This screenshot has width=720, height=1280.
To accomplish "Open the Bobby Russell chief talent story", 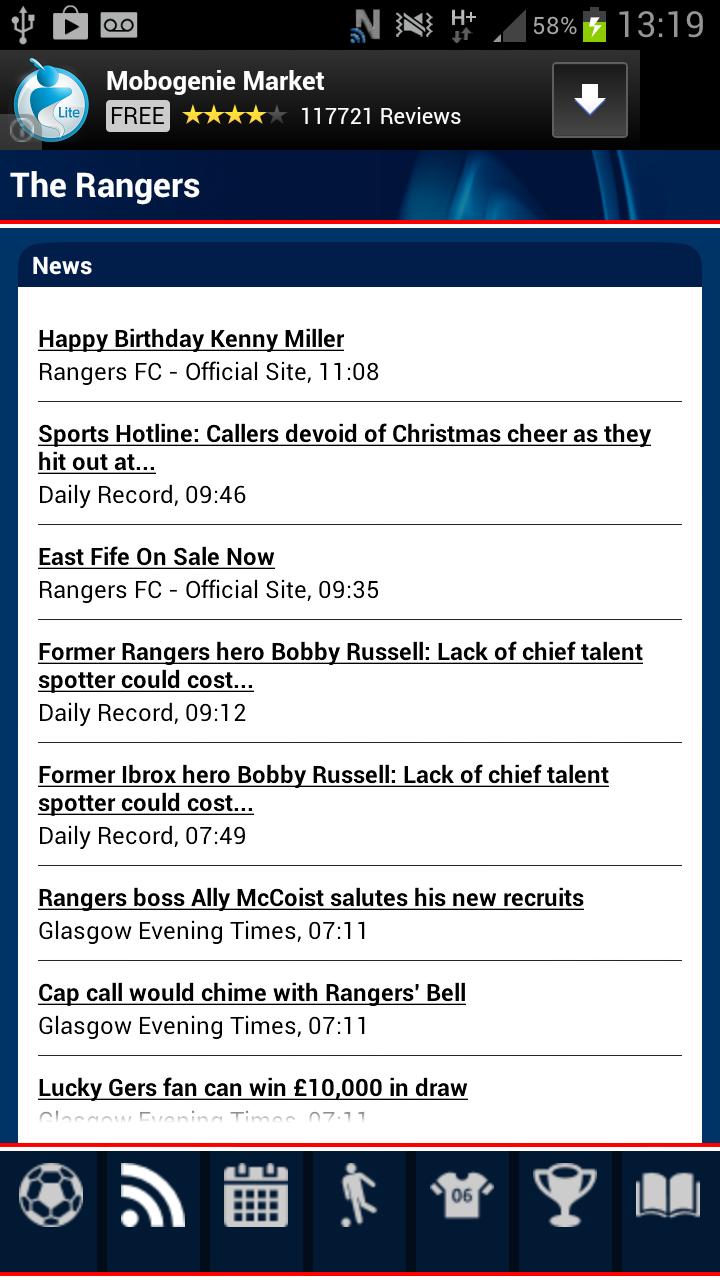I will point(340,665).
